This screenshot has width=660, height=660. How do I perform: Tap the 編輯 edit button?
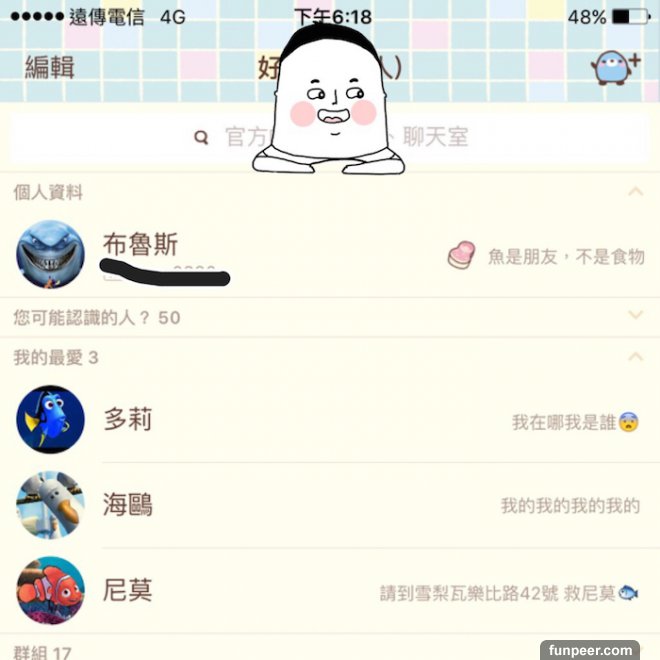49,68
